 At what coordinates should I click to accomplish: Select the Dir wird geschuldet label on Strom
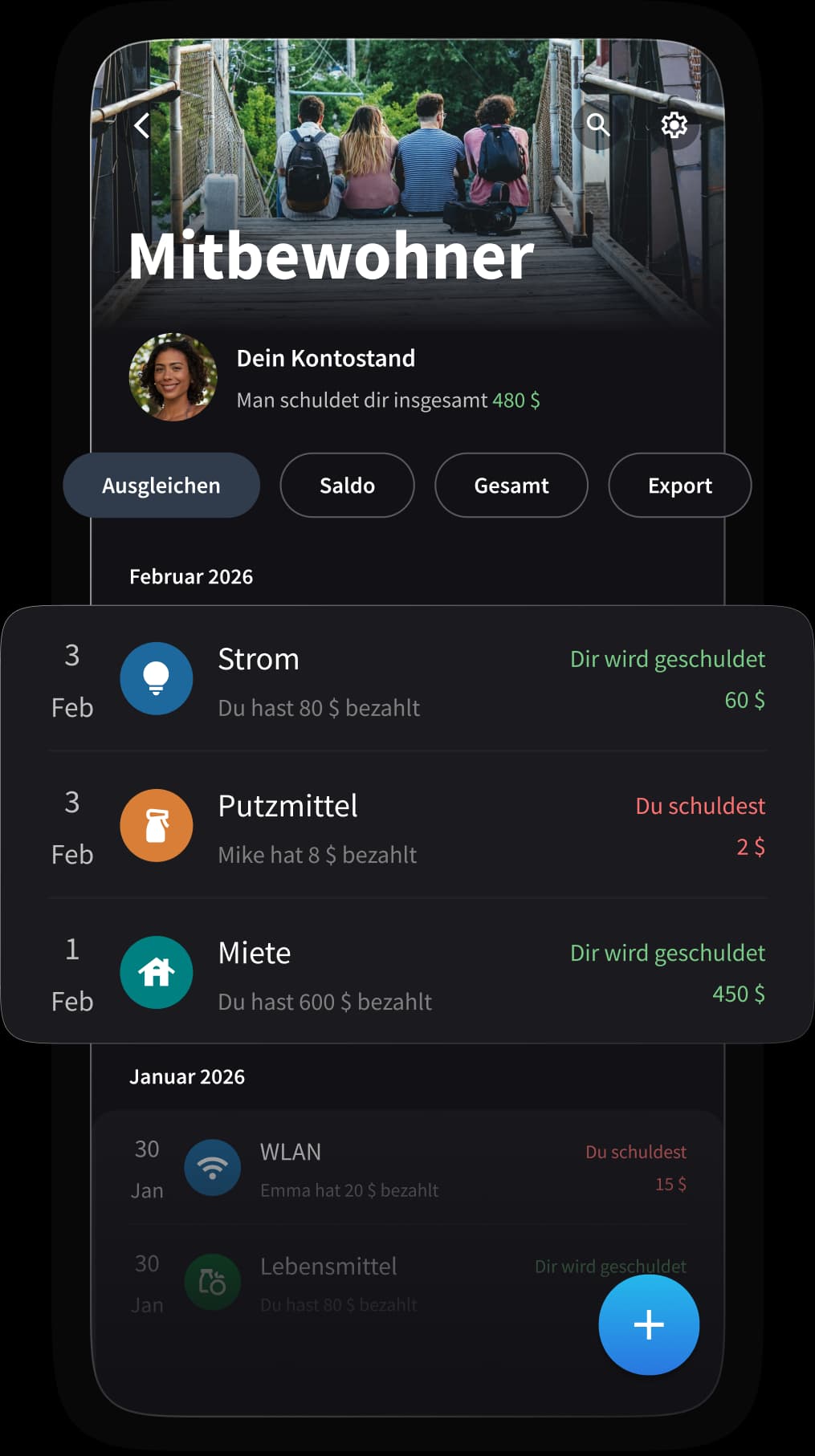(x=667, y=658)
